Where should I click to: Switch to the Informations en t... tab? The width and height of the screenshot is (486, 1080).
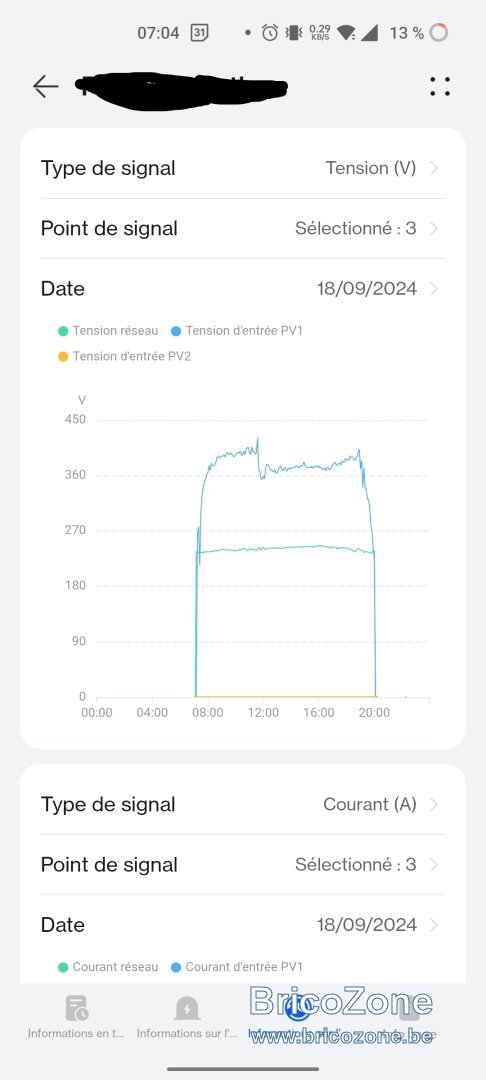point(76,1017)
